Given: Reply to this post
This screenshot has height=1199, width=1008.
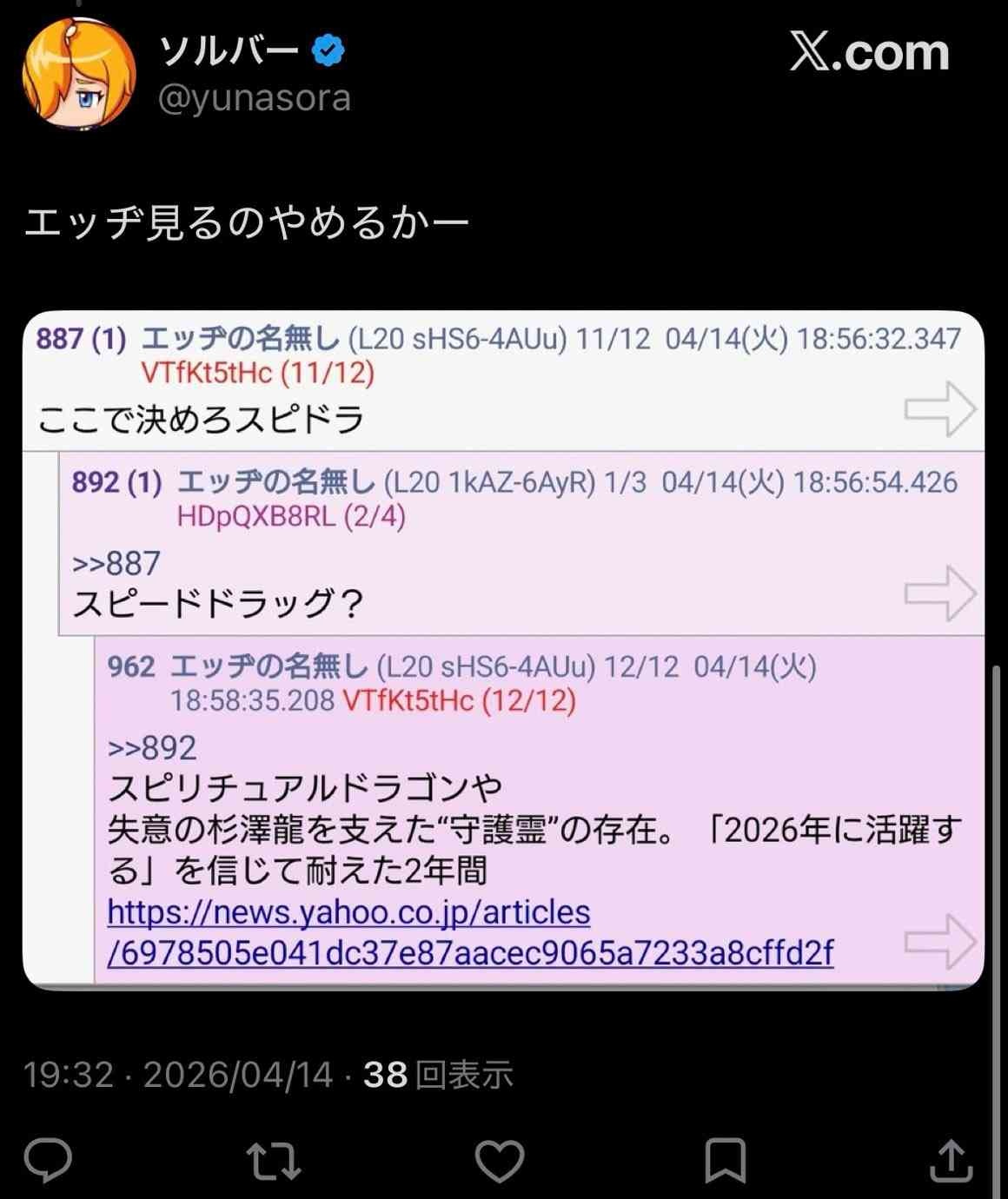Looking at the screenshot, I should (48, 1160).
